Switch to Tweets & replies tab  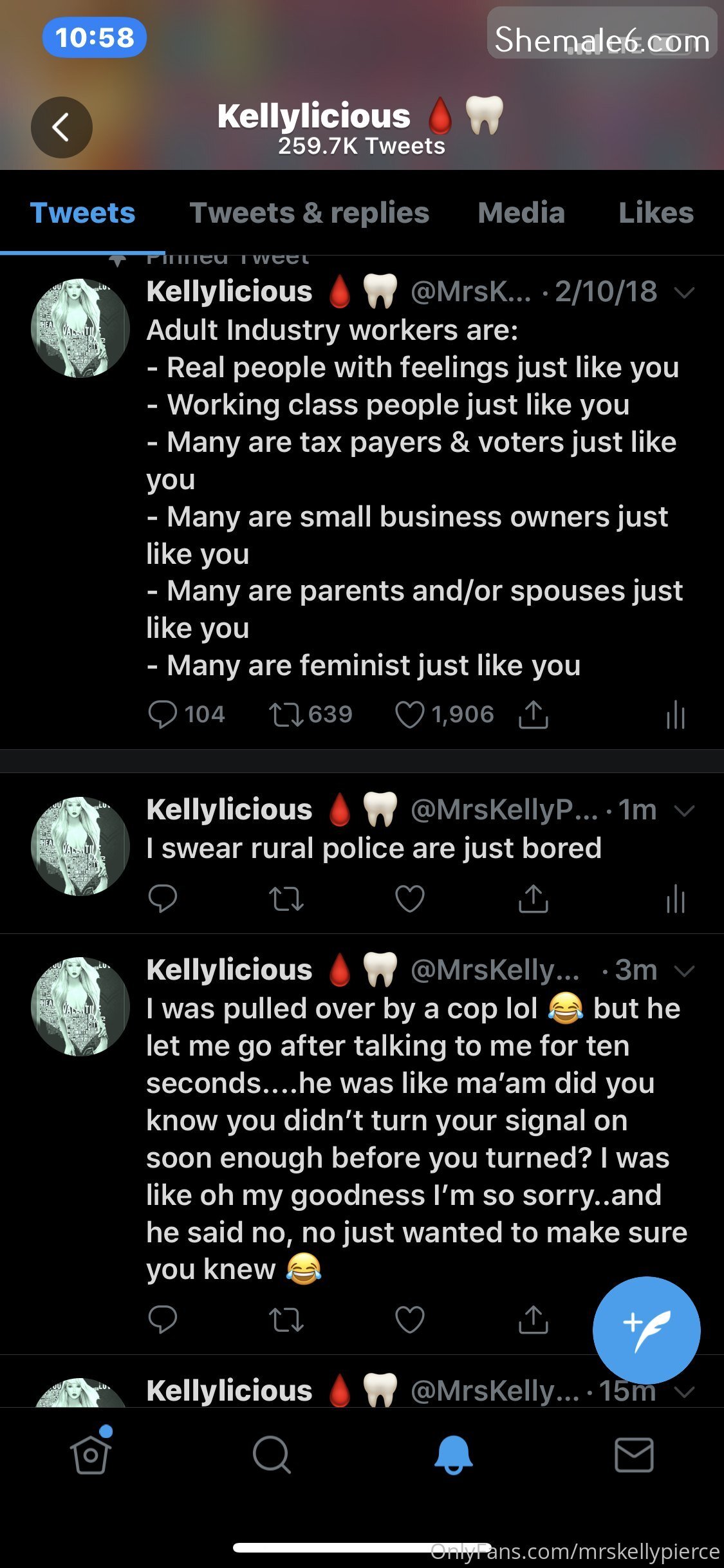[309, 213]
